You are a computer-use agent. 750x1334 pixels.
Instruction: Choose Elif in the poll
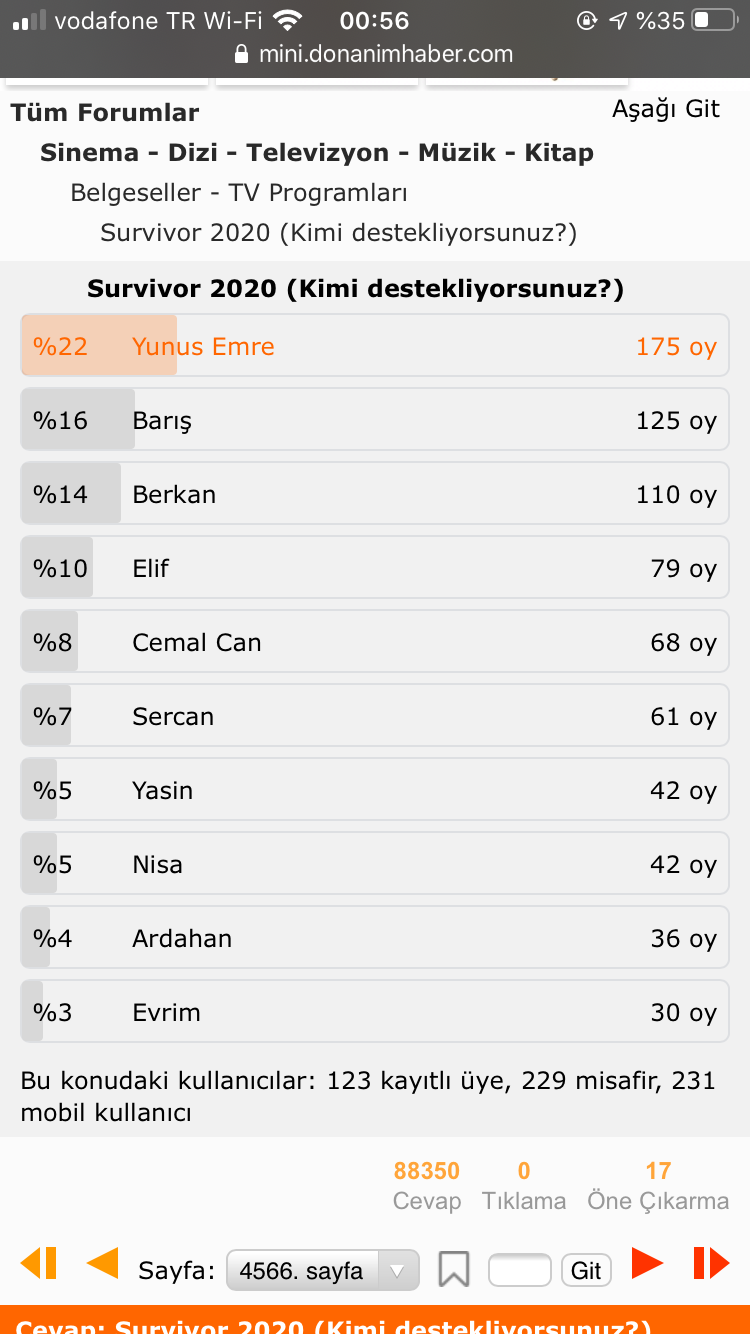coord(375,568)
